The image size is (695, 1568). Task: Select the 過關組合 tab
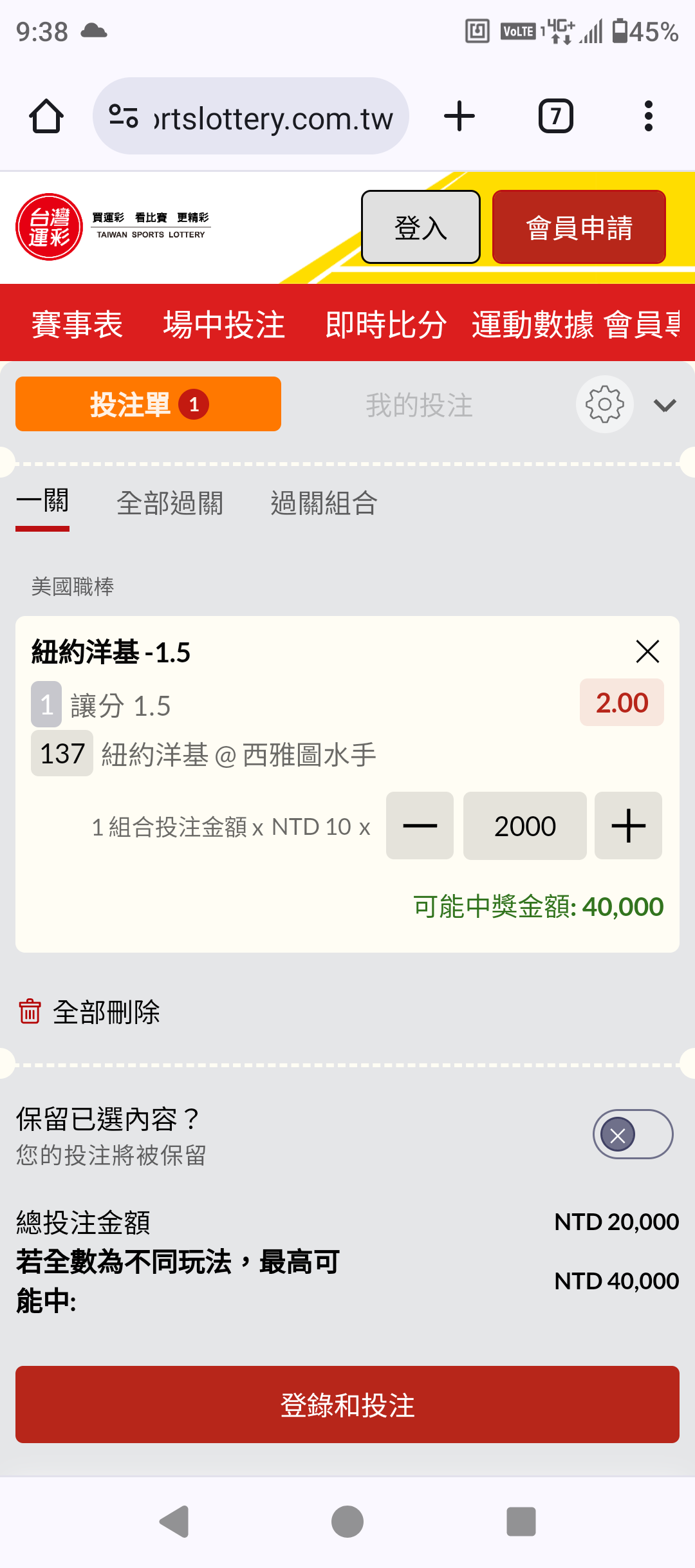pyautogui.click(x=324, y=503)
